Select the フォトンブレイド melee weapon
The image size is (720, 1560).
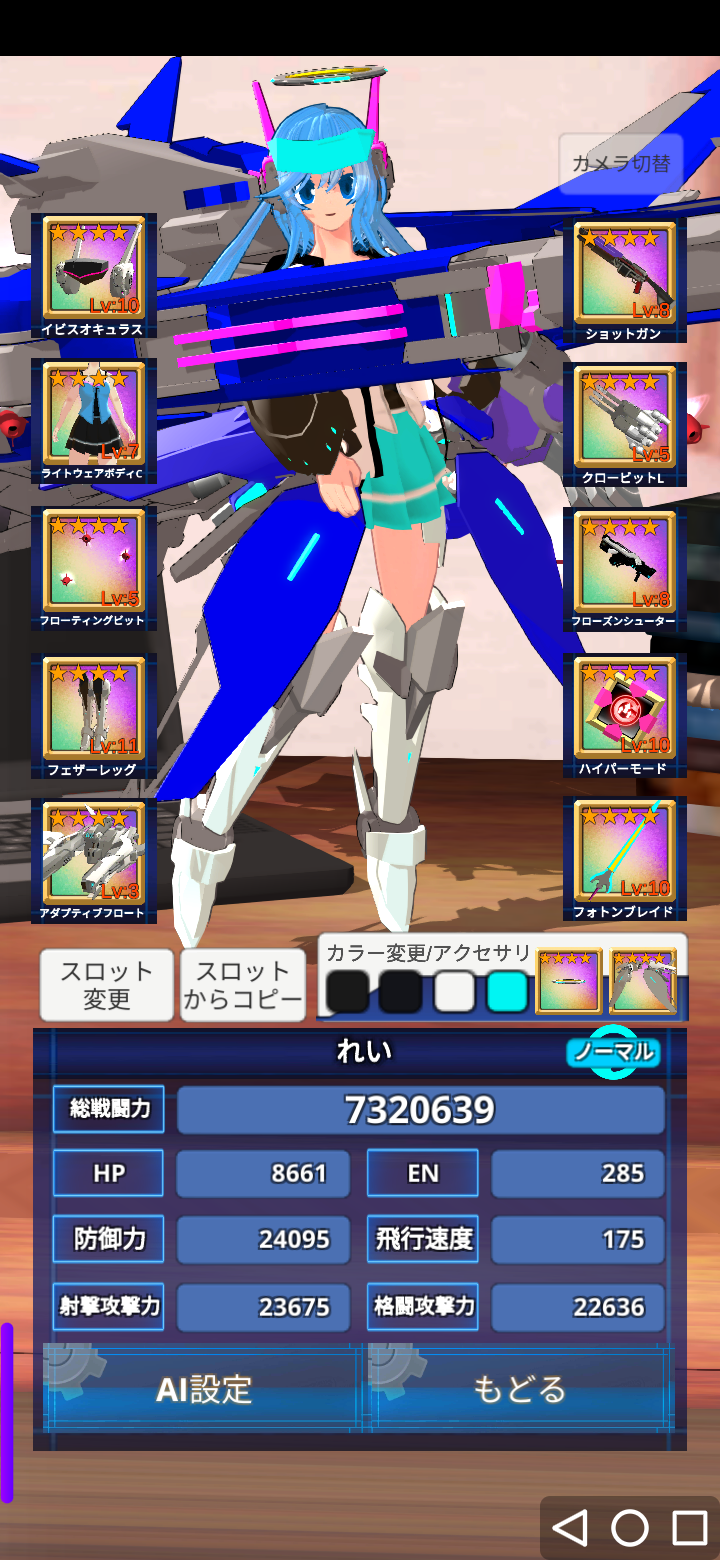click(x=625, y=859)
